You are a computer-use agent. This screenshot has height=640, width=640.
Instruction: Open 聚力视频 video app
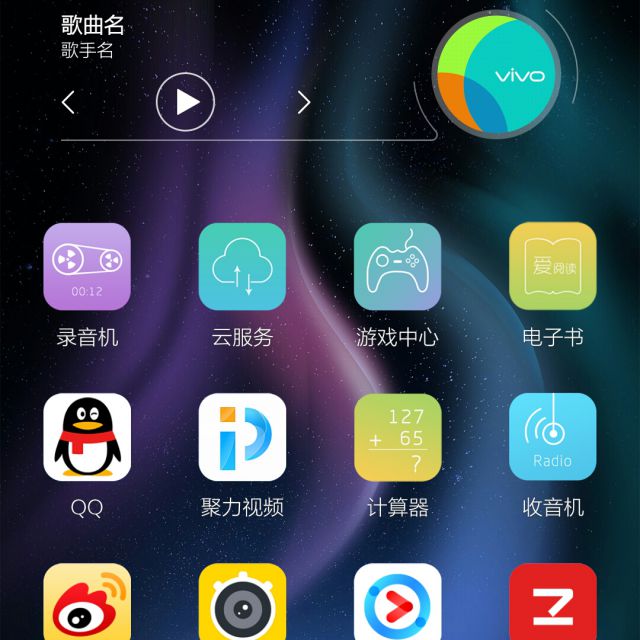click(242, 437)
